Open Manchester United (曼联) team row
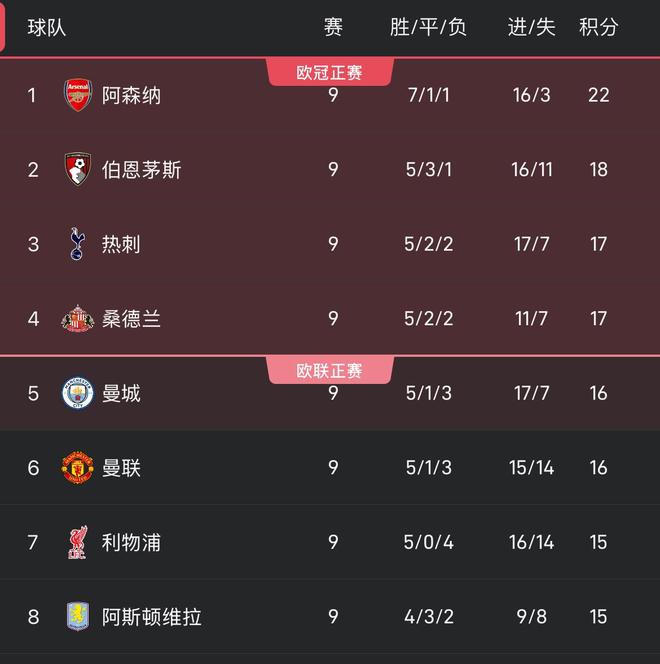The height and width of the screenshot is (664, 660). click(x=121, y=468)
